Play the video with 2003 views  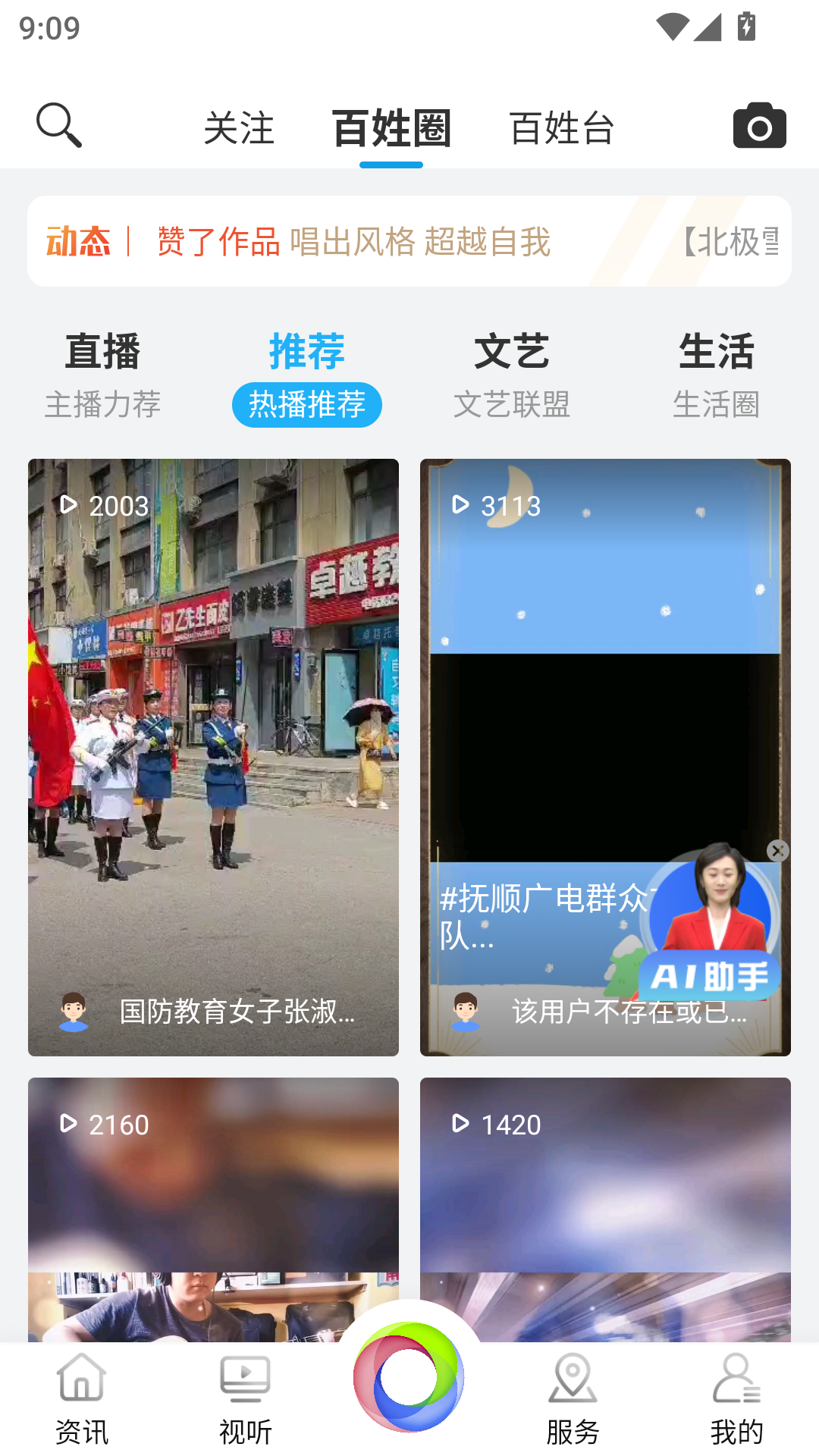tap(213, 755)
